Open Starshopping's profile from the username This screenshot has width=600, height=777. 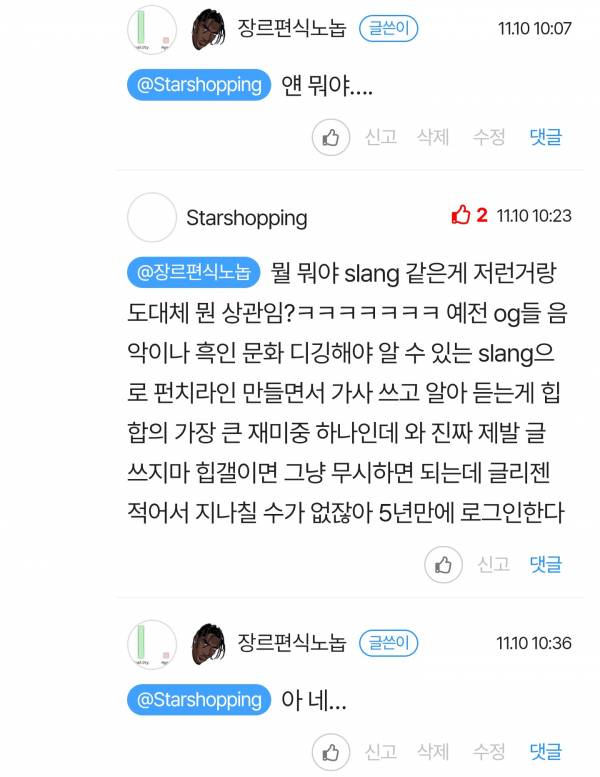(x=246, y=217)
